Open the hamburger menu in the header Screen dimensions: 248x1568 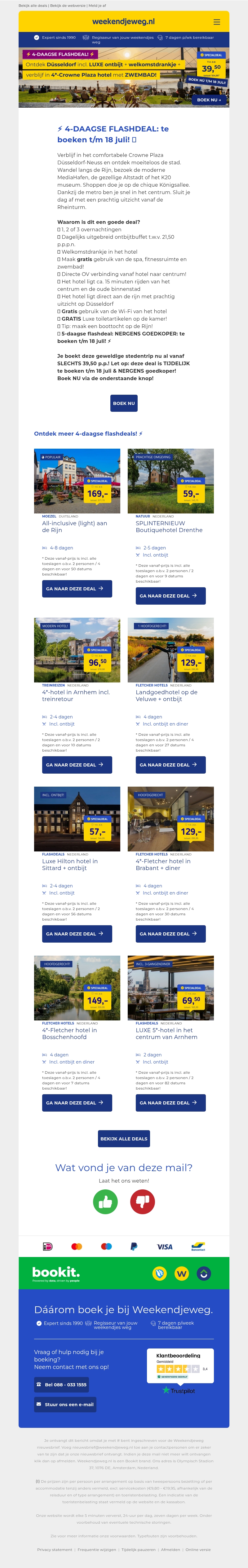[216, 22]
